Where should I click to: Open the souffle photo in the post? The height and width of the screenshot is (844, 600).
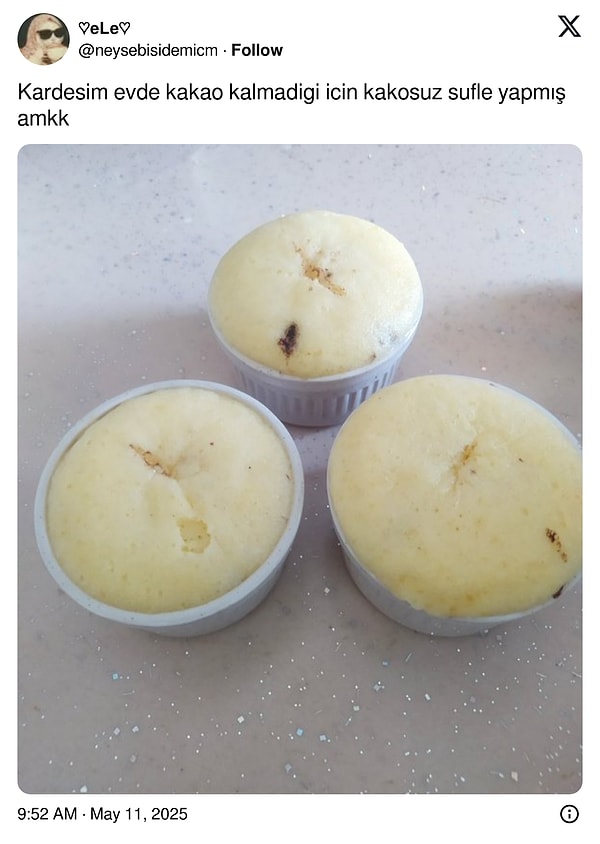point(300,469)
